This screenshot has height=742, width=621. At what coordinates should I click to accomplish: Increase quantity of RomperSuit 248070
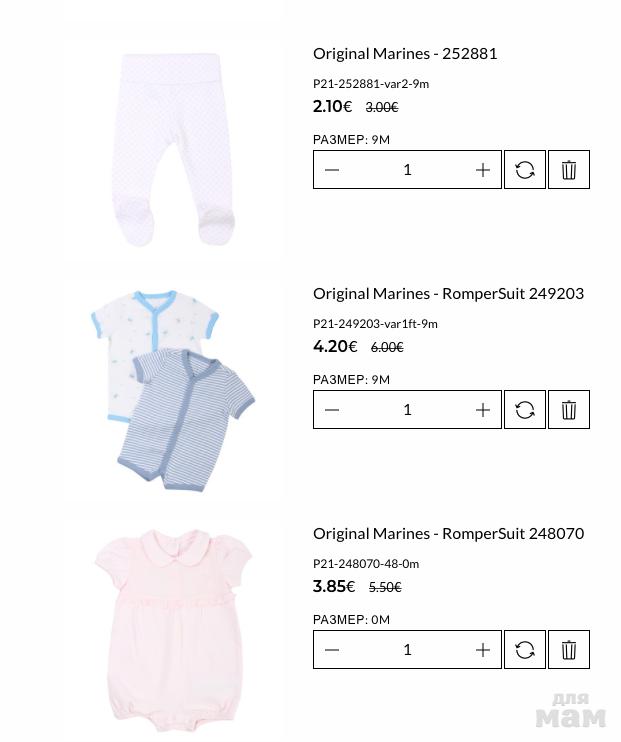(x=483, y=650)
